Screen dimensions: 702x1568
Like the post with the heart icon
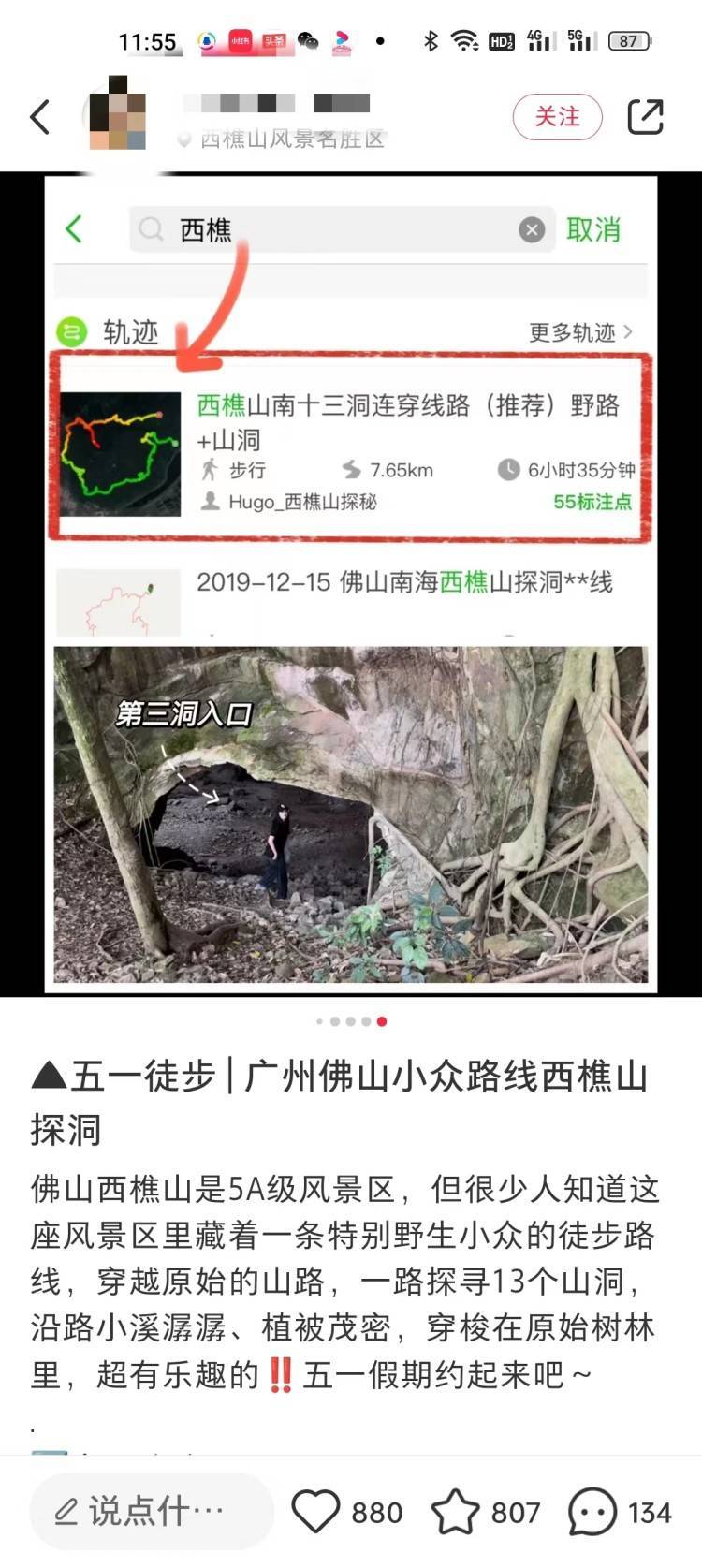[x=316, y=1511]
